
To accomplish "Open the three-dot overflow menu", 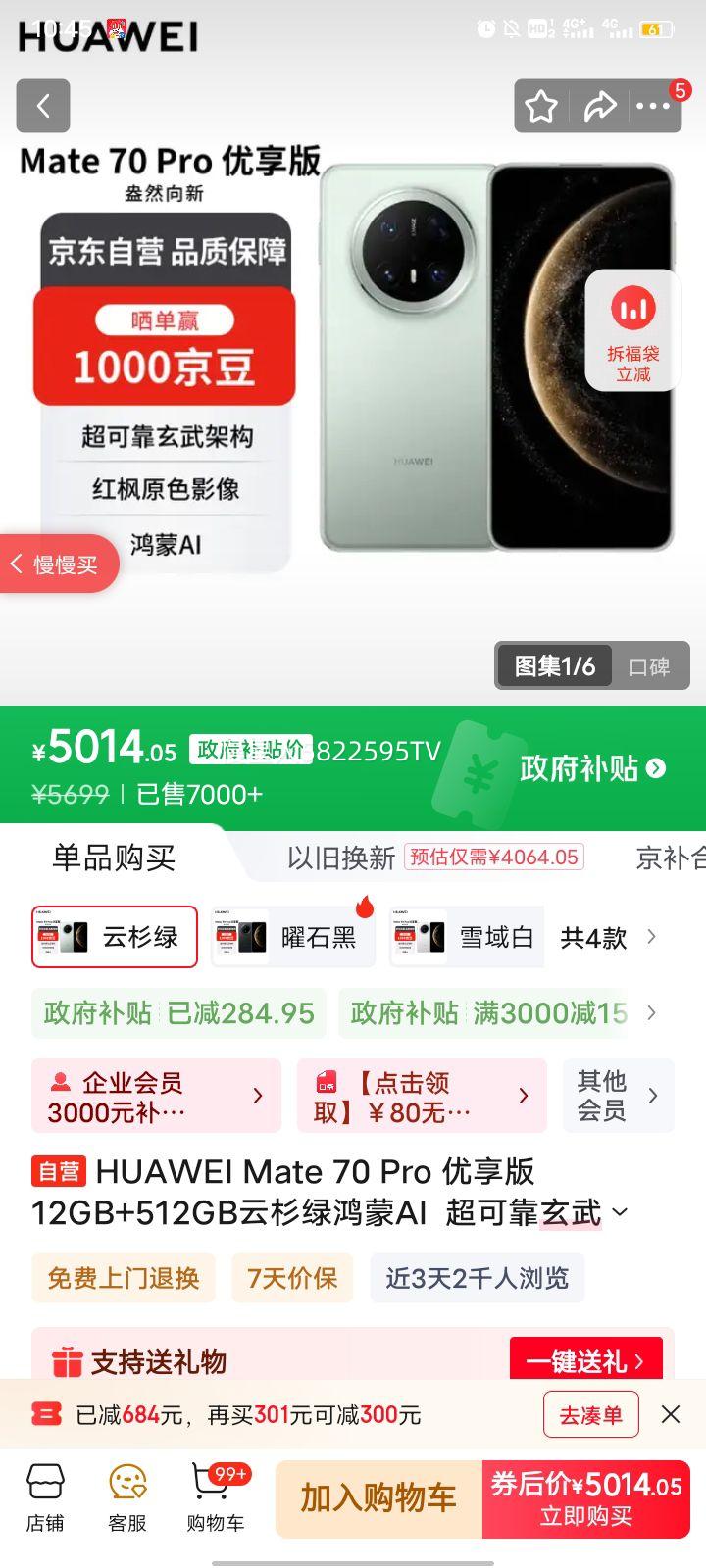I will click(654, 106).
